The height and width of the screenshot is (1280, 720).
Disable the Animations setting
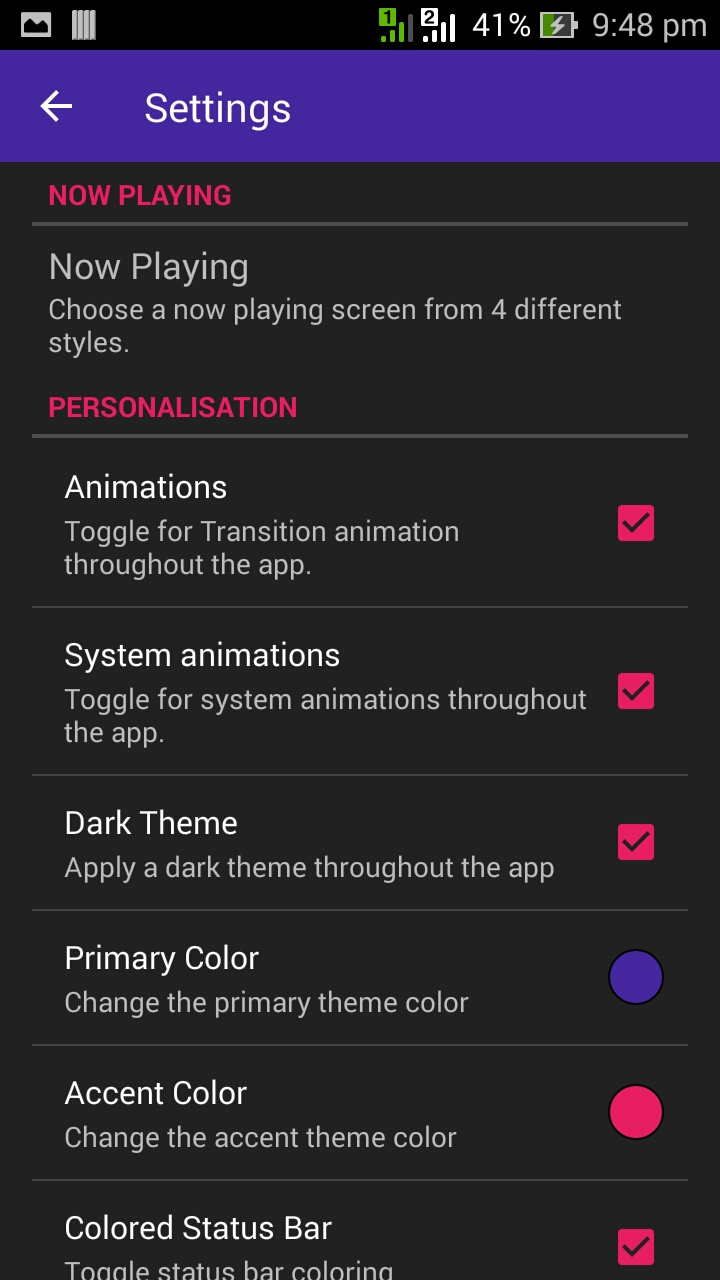[x=635, y=523]
